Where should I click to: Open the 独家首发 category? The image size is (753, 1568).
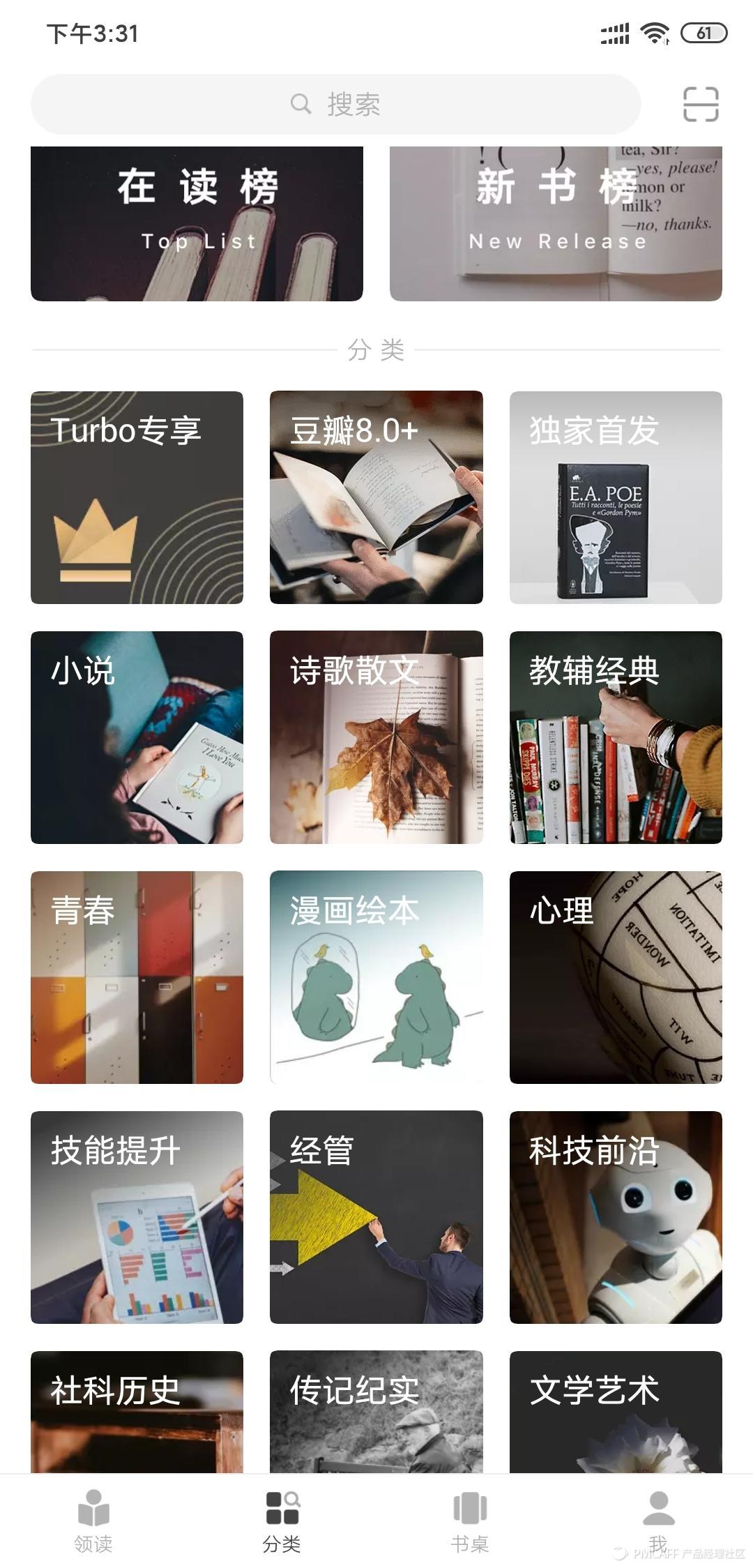click(616, 497)
